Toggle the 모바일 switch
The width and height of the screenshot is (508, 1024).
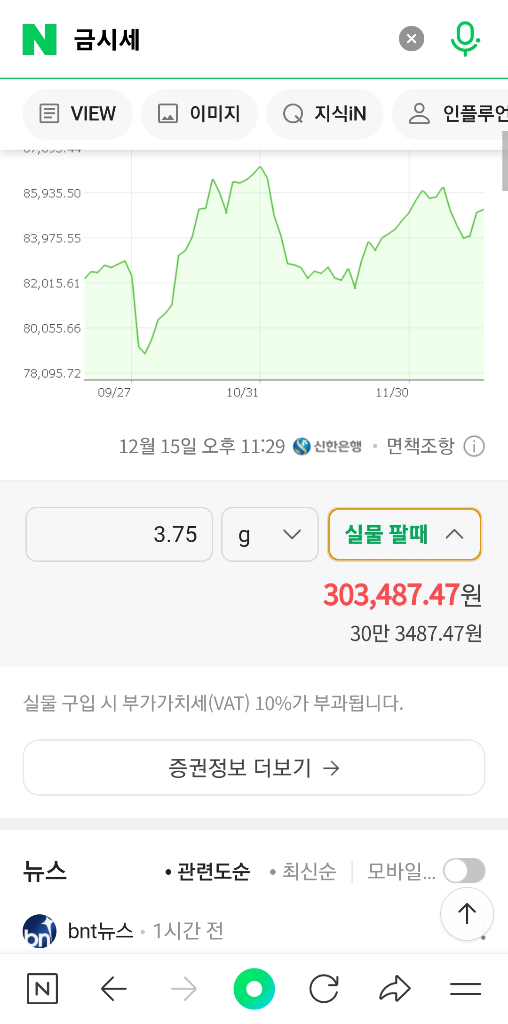tap(464, 871)
